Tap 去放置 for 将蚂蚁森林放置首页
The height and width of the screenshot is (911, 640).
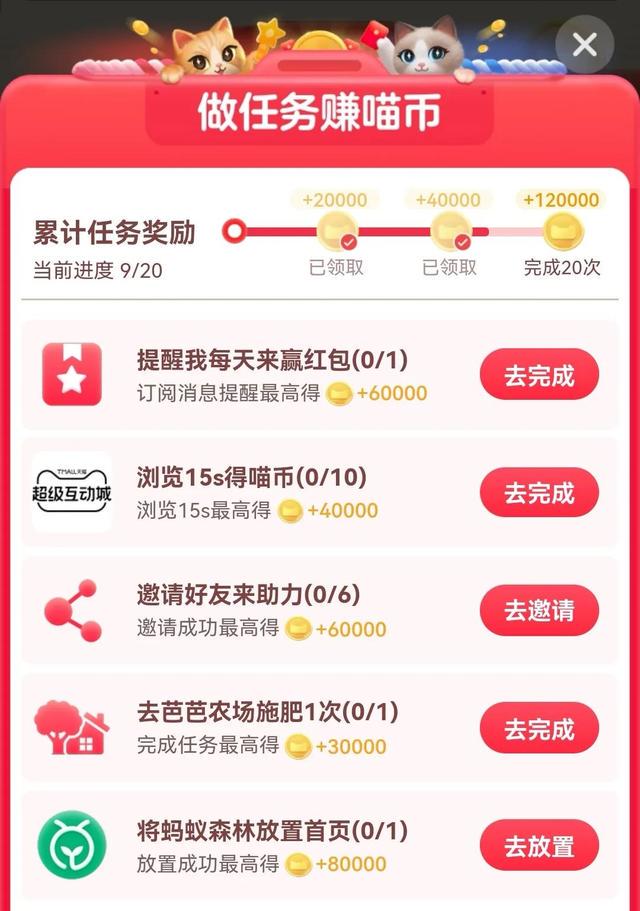pos(539,846)
